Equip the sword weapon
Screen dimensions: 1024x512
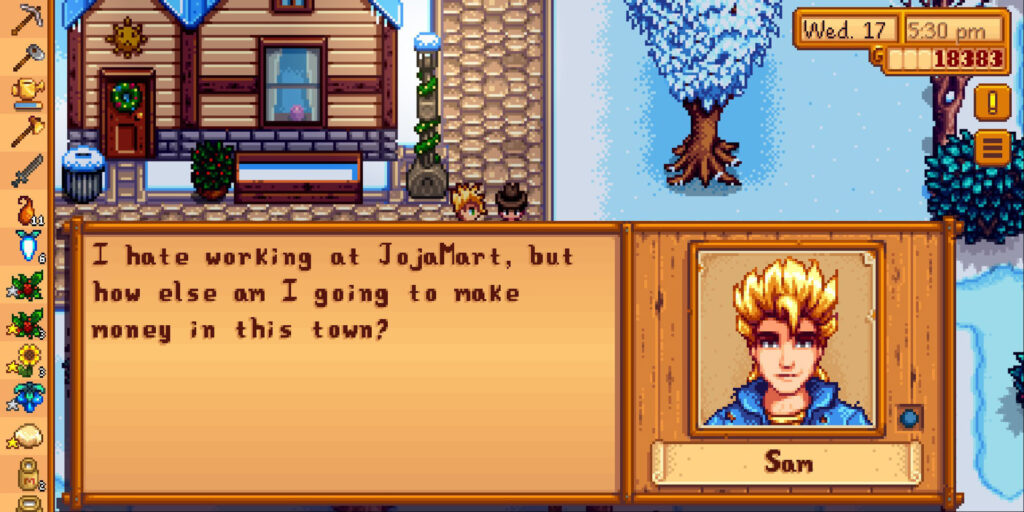tap(26, 170)
